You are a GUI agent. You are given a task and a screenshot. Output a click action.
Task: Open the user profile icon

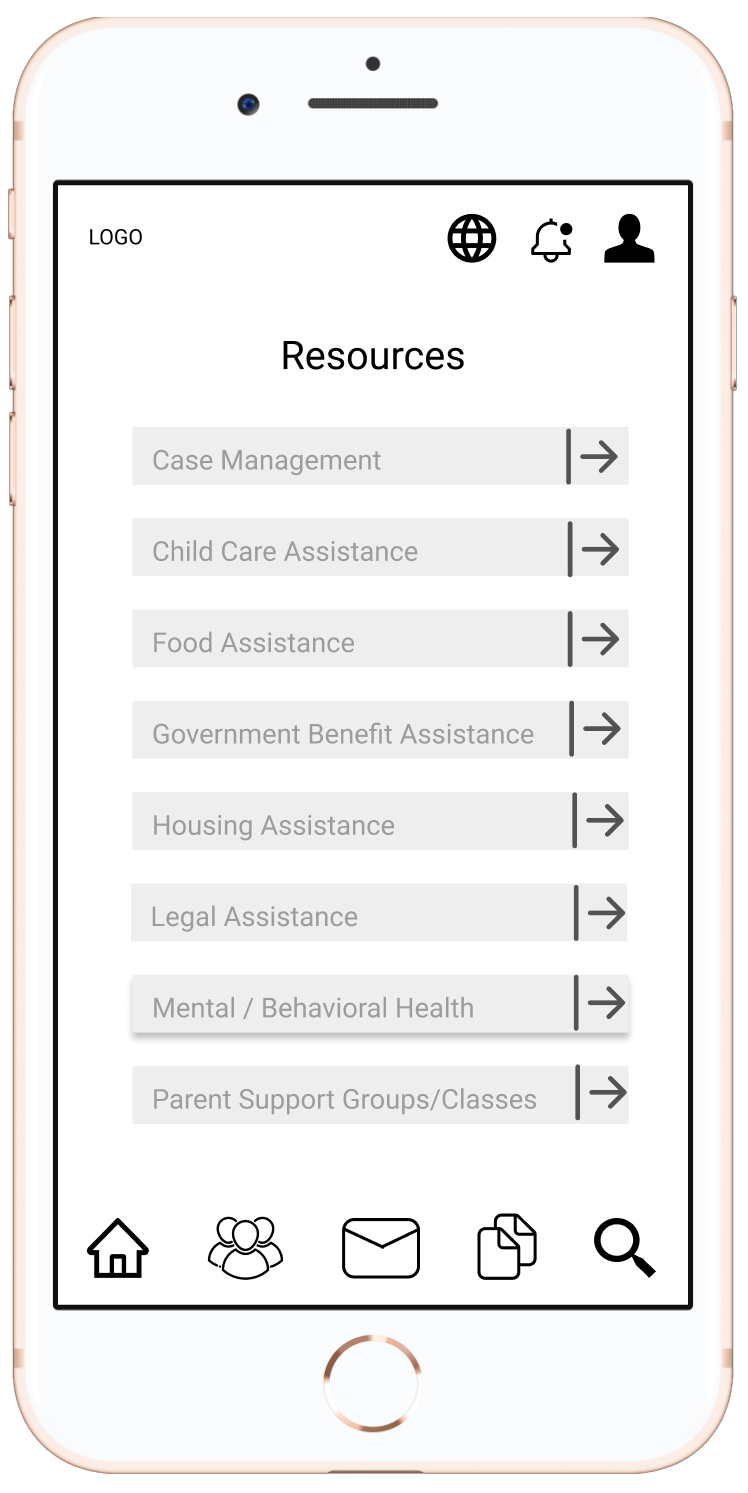coord(629,239)
